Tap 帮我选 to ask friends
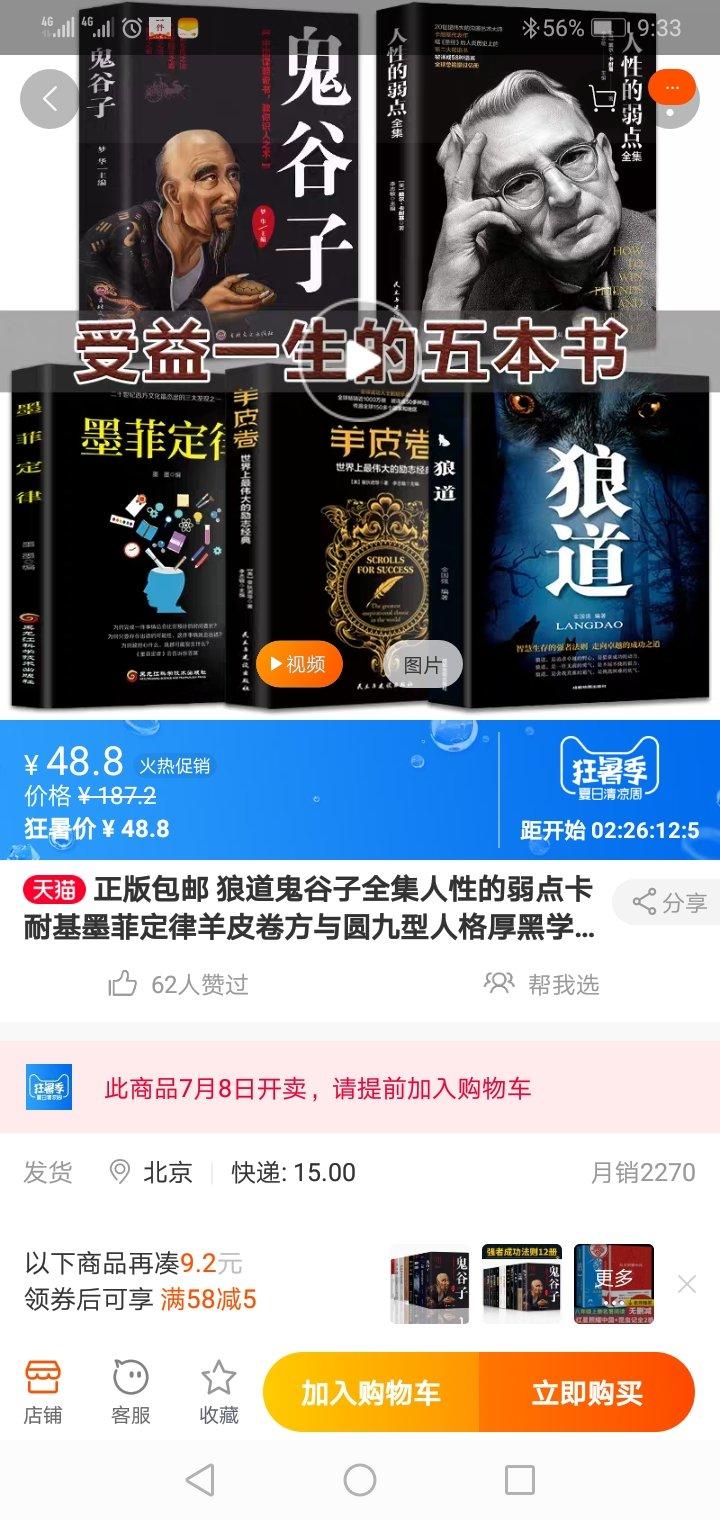720x1520 pixels. 542,984
